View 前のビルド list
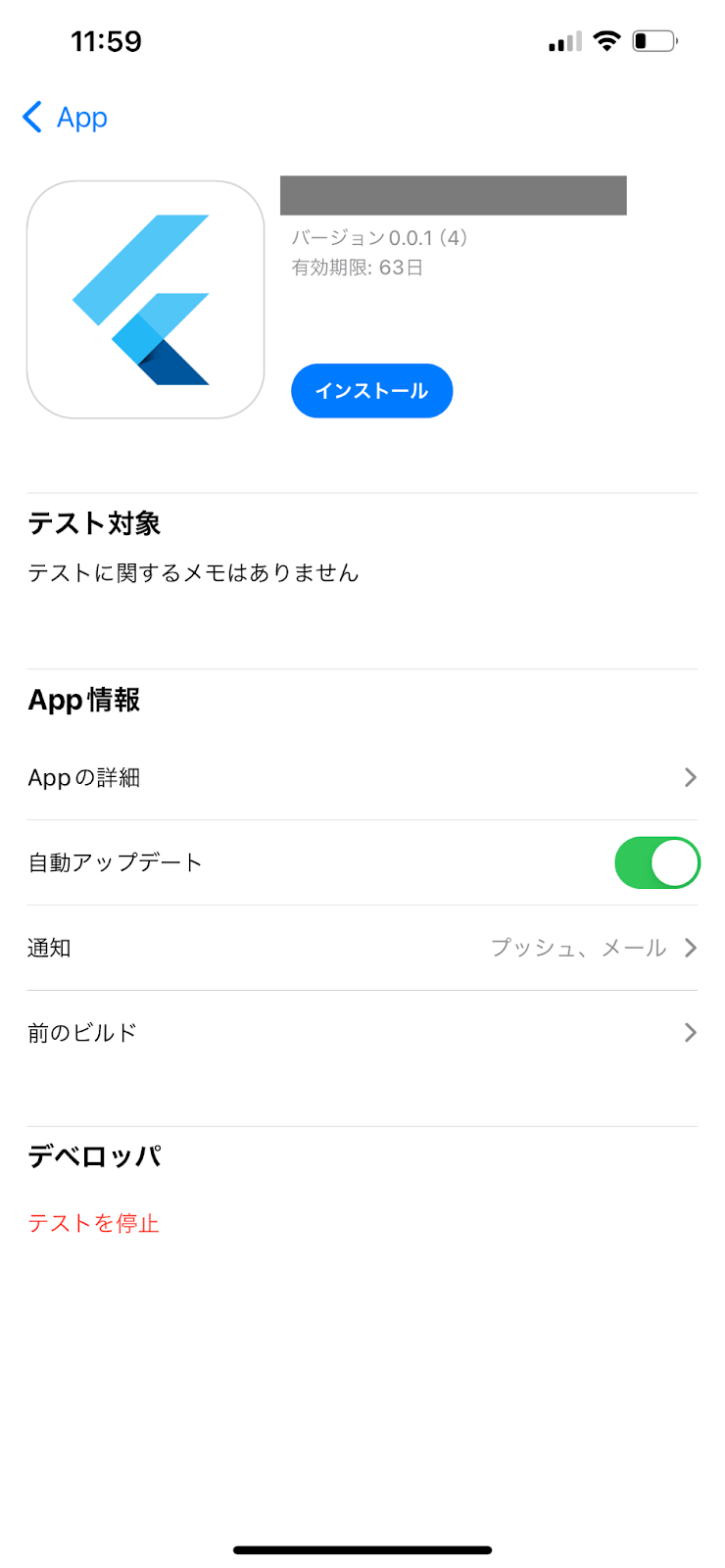 tap(362, 1033)
